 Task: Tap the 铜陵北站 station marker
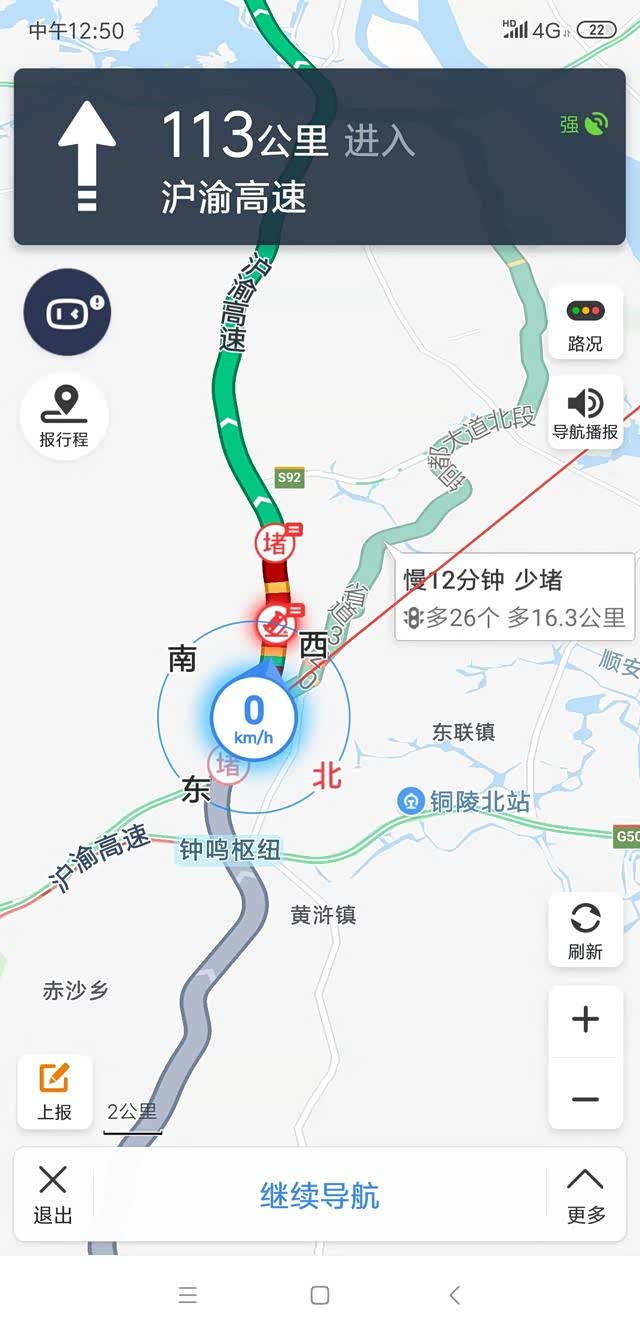pos(411,801)
